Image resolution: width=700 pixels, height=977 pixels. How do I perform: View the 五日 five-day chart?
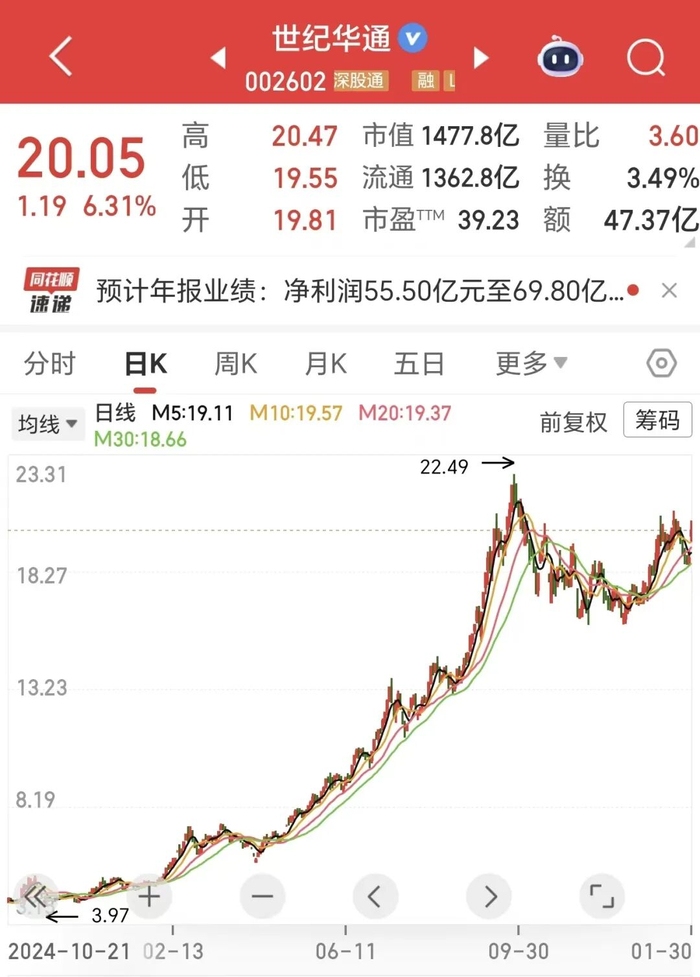click(x=418, y=364)
